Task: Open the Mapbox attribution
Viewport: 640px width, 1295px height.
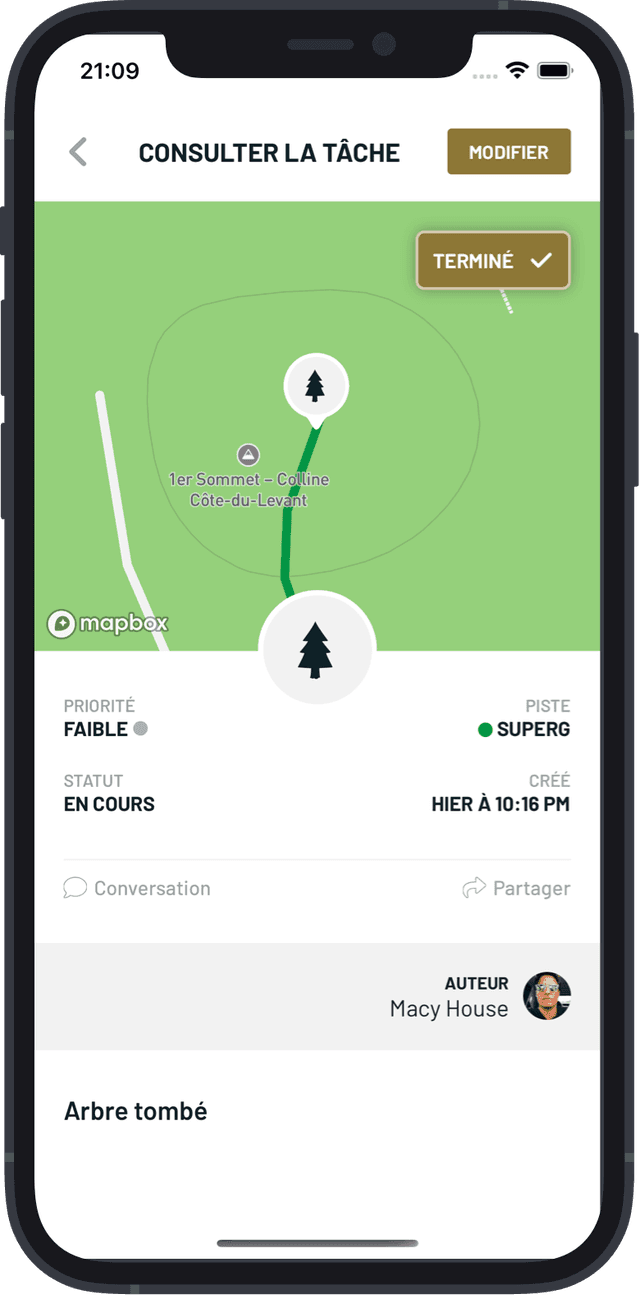Action: (x=108, y=624)
